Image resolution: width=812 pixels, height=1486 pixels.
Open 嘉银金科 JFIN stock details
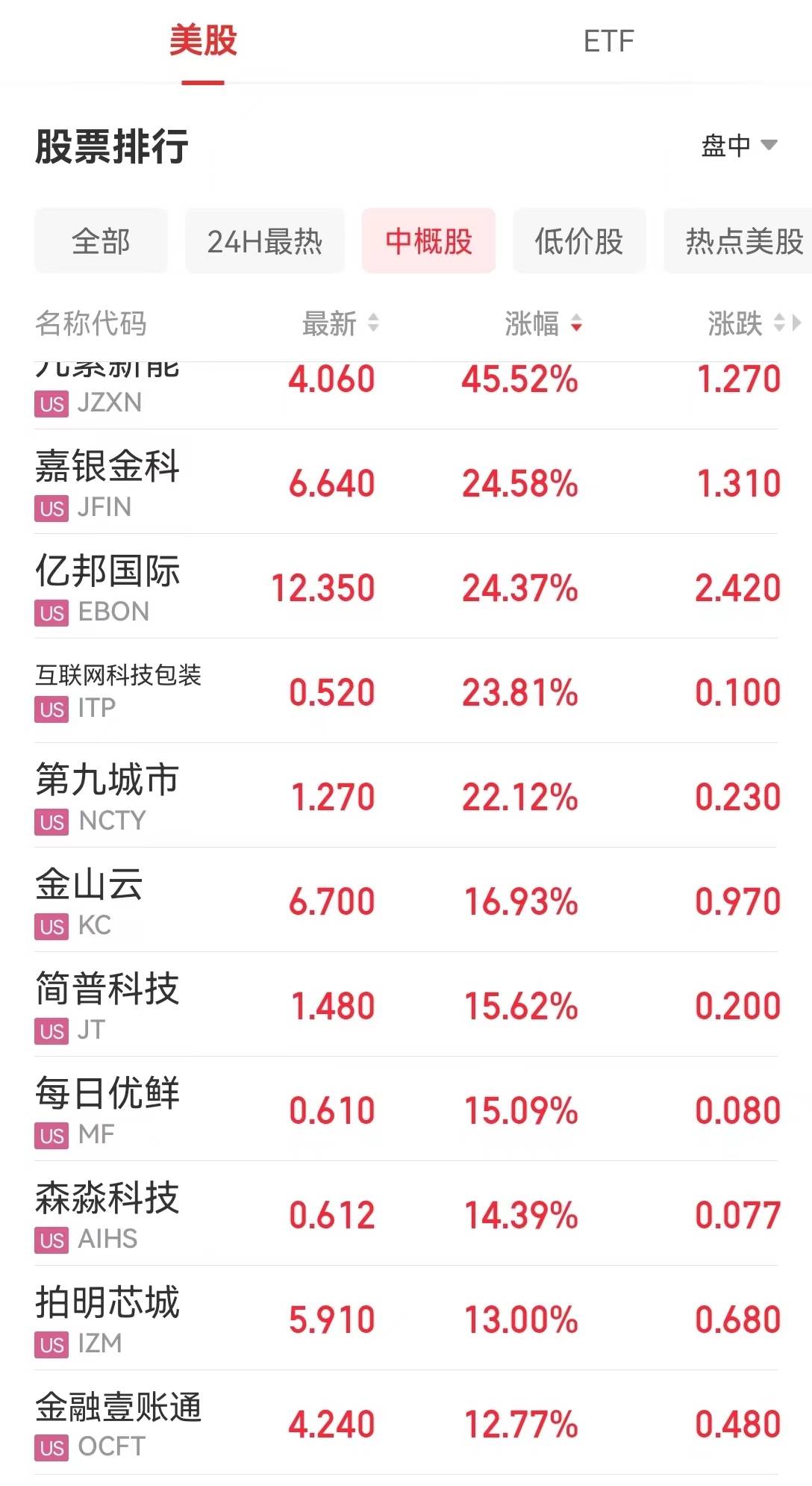pos(107,482)
